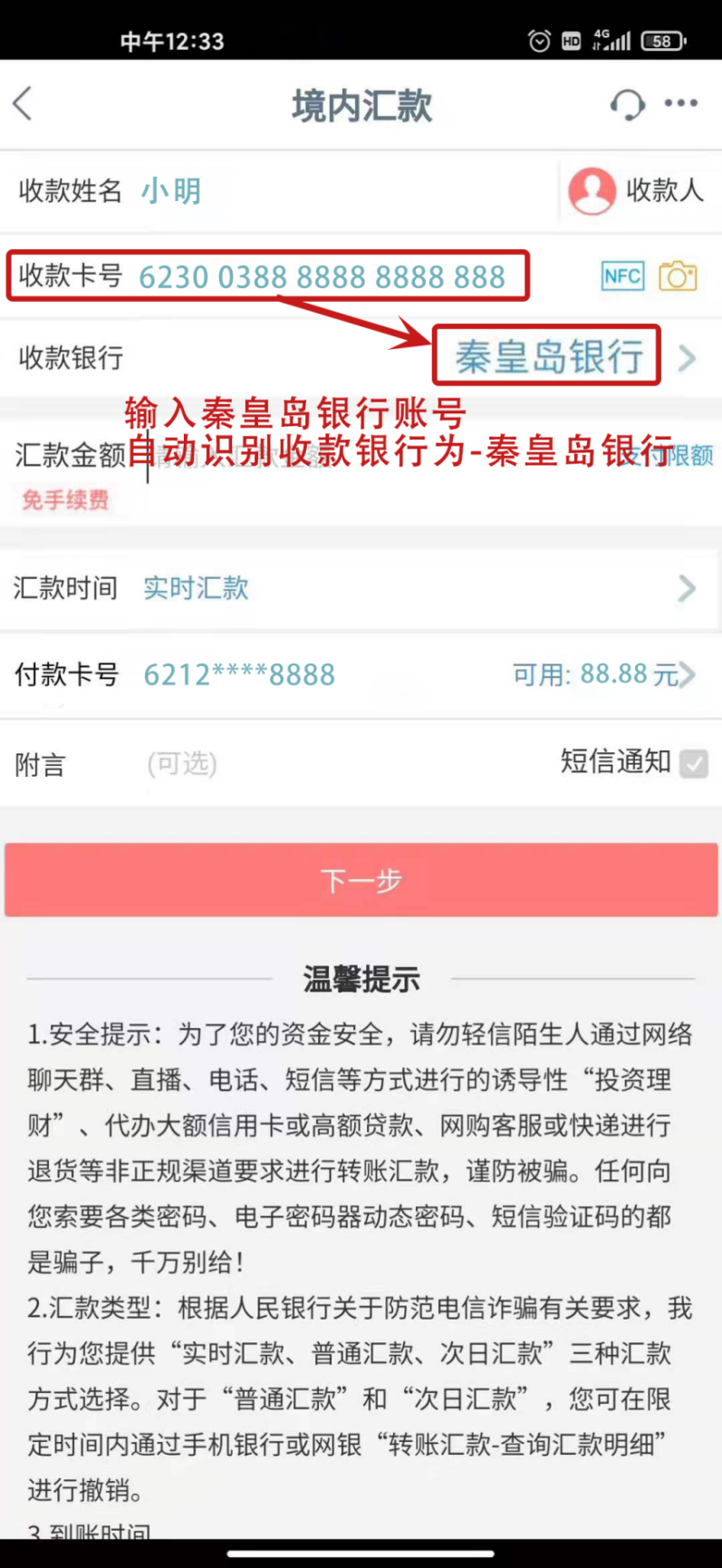Open customer service headset icon

pyautogui.click(x=627, y=104)
